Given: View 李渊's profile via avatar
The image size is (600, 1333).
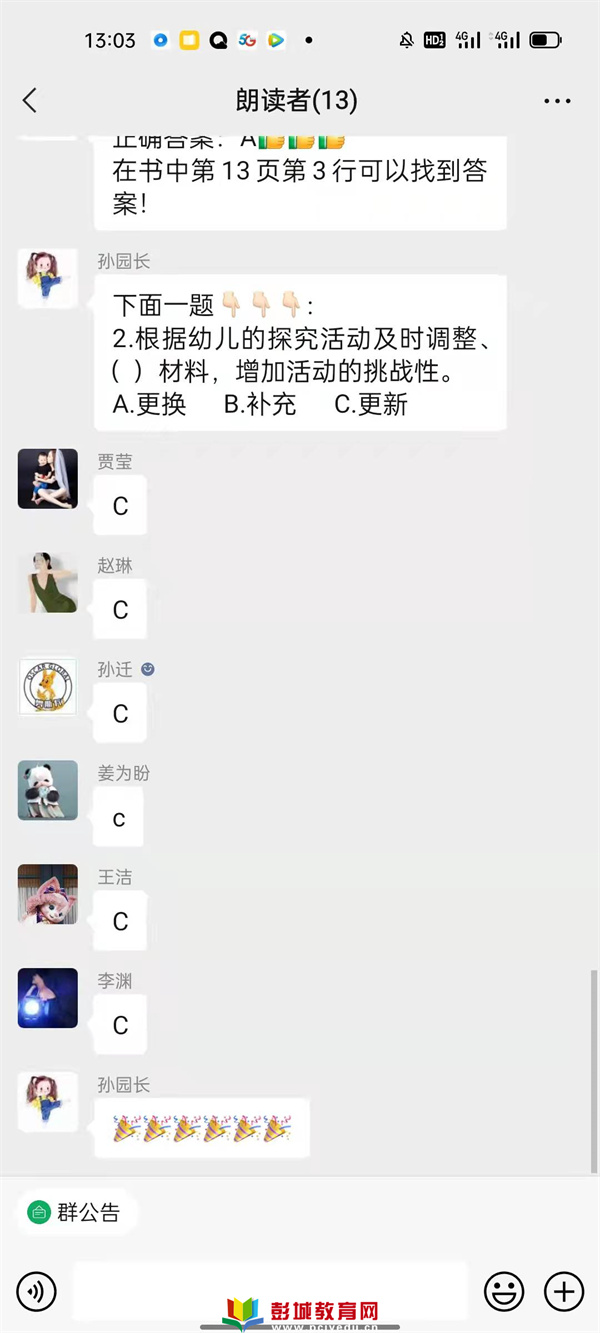Looking at the screenshot, I should pyautogui.click(x=47, y=999).
